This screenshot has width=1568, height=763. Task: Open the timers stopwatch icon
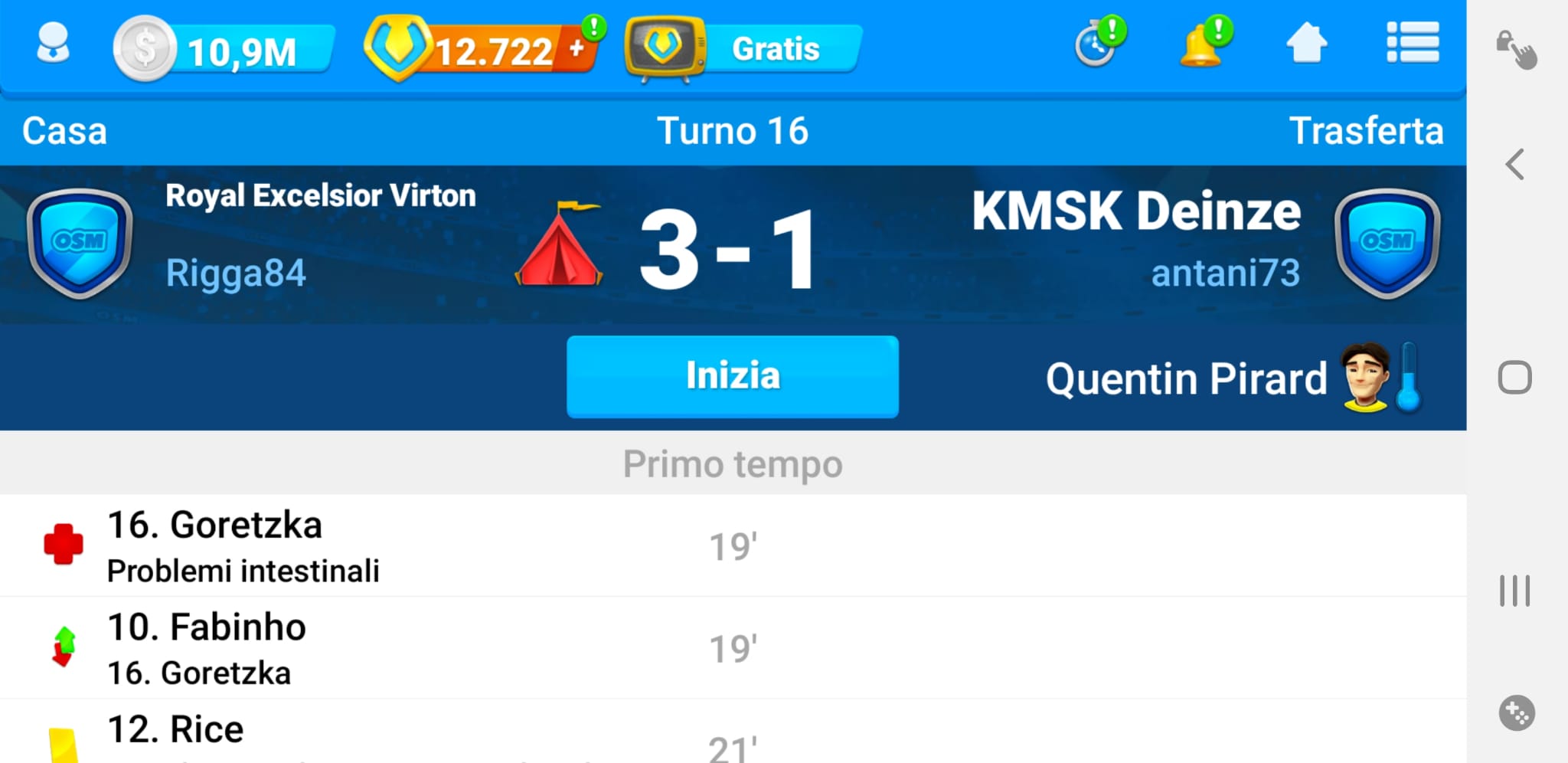(1097, 44)
